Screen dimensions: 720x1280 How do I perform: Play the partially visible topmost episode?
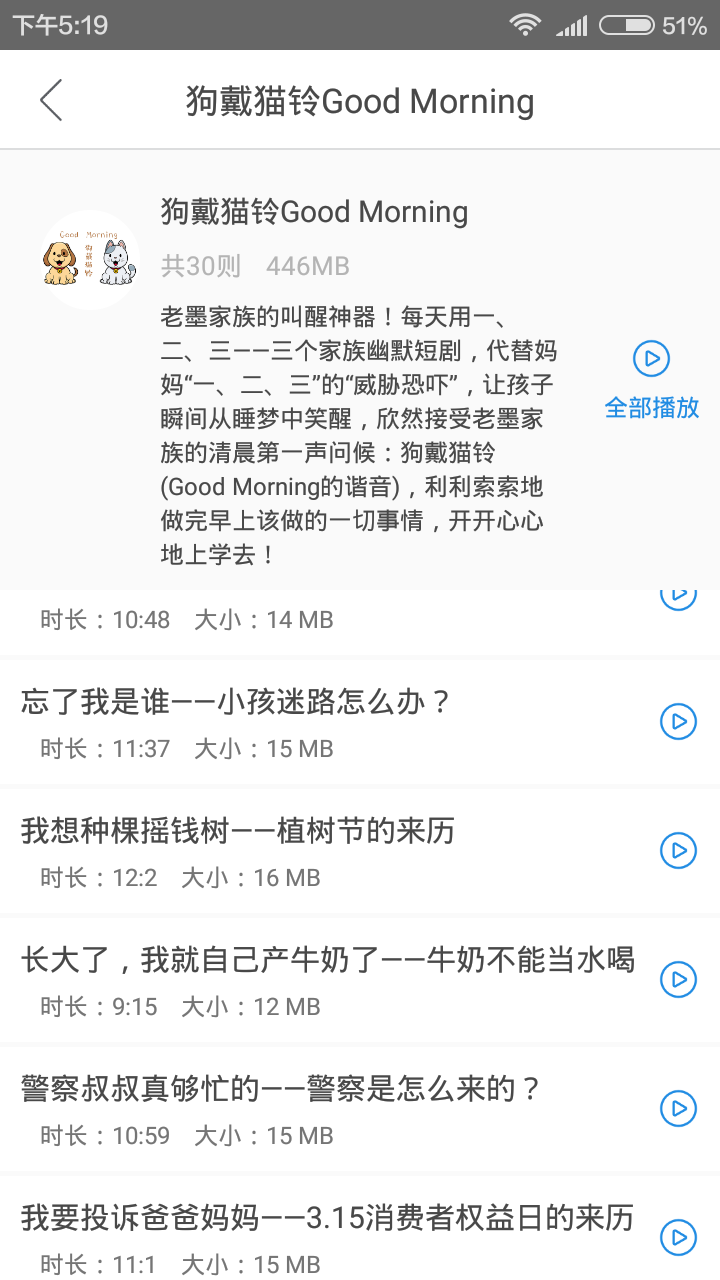pos(678,593)
